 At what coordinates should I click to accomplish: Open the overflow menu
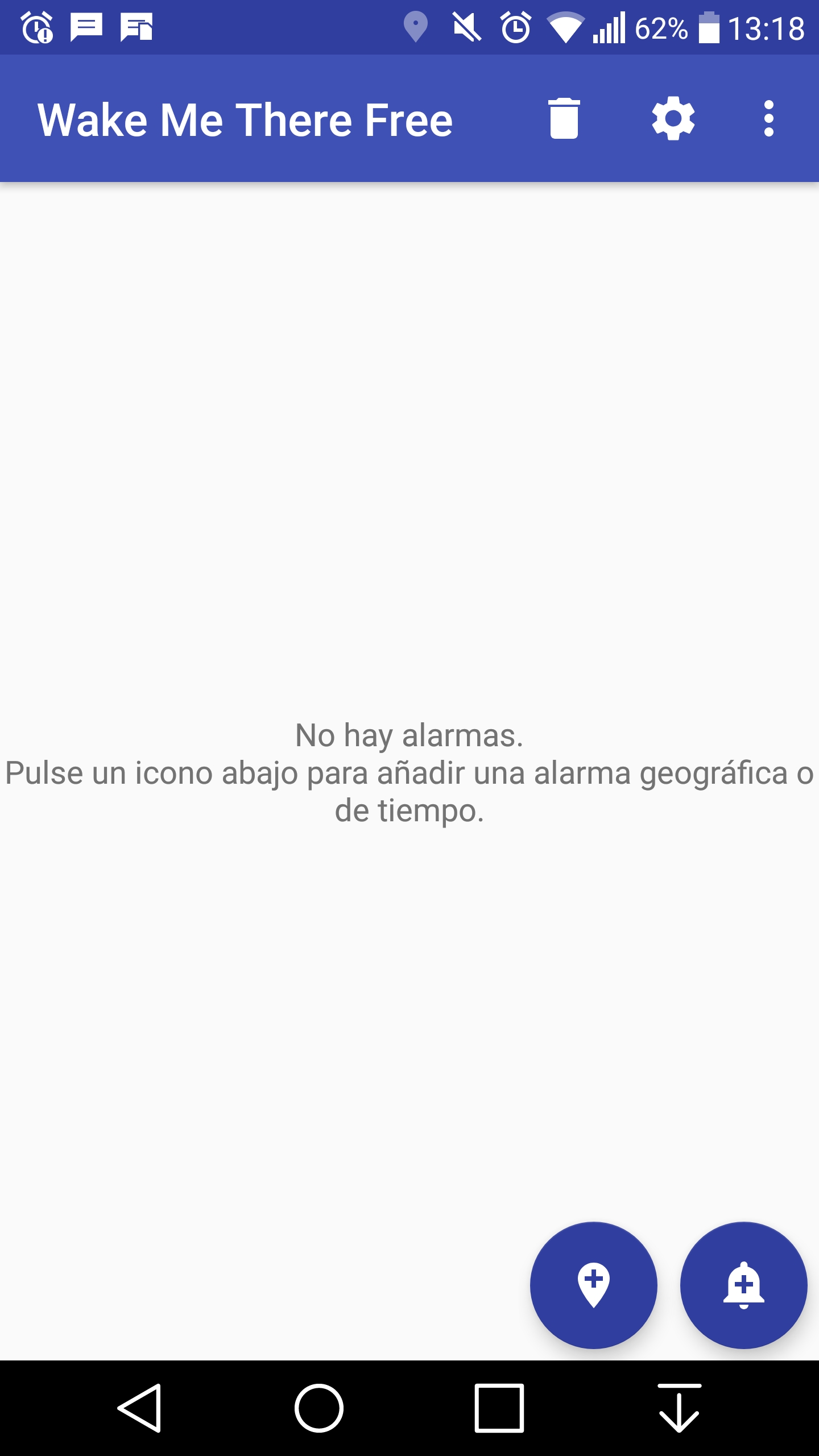point(768,119)
